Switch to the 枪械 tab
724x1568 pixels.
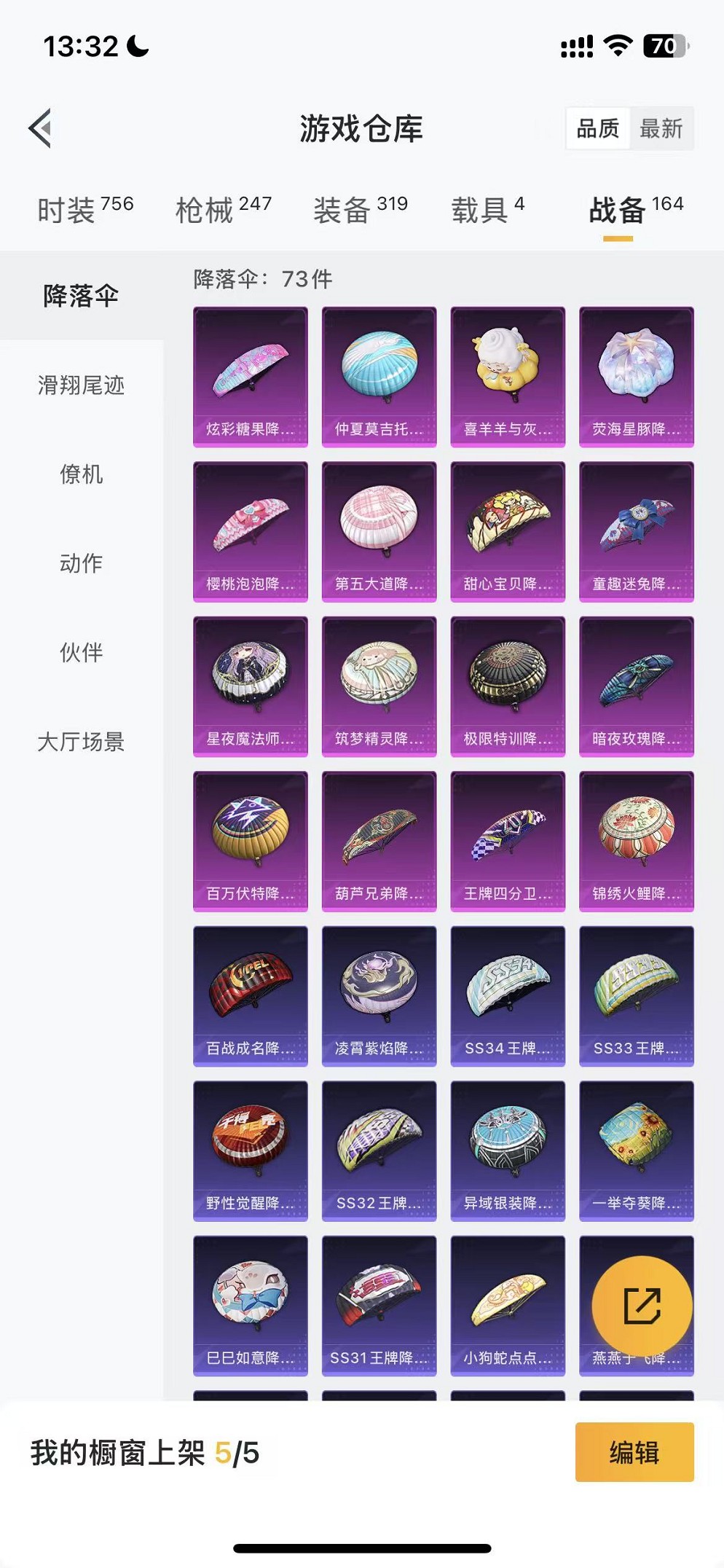pos(223,210)
